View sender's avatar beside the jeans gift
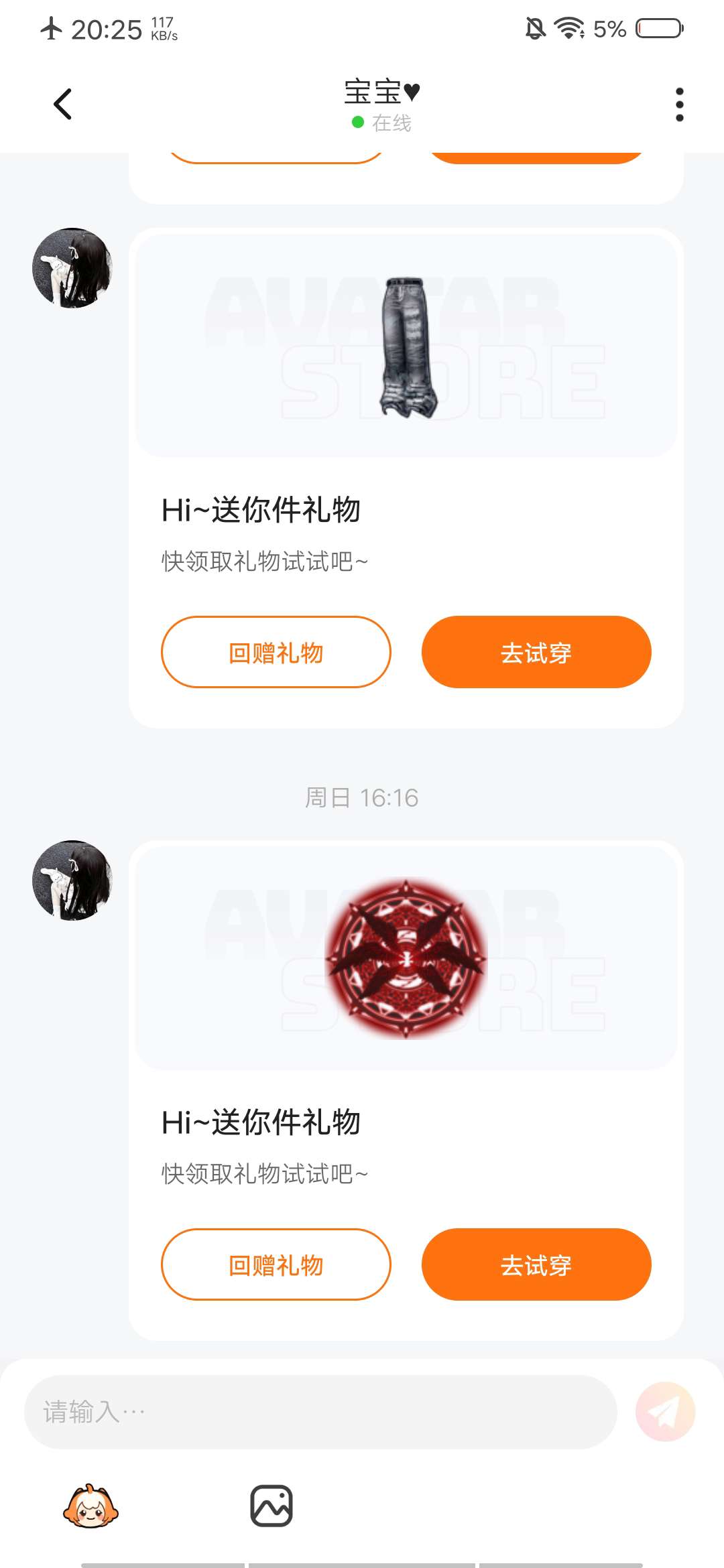This screenshot has height=1568, width=724. 72,268
